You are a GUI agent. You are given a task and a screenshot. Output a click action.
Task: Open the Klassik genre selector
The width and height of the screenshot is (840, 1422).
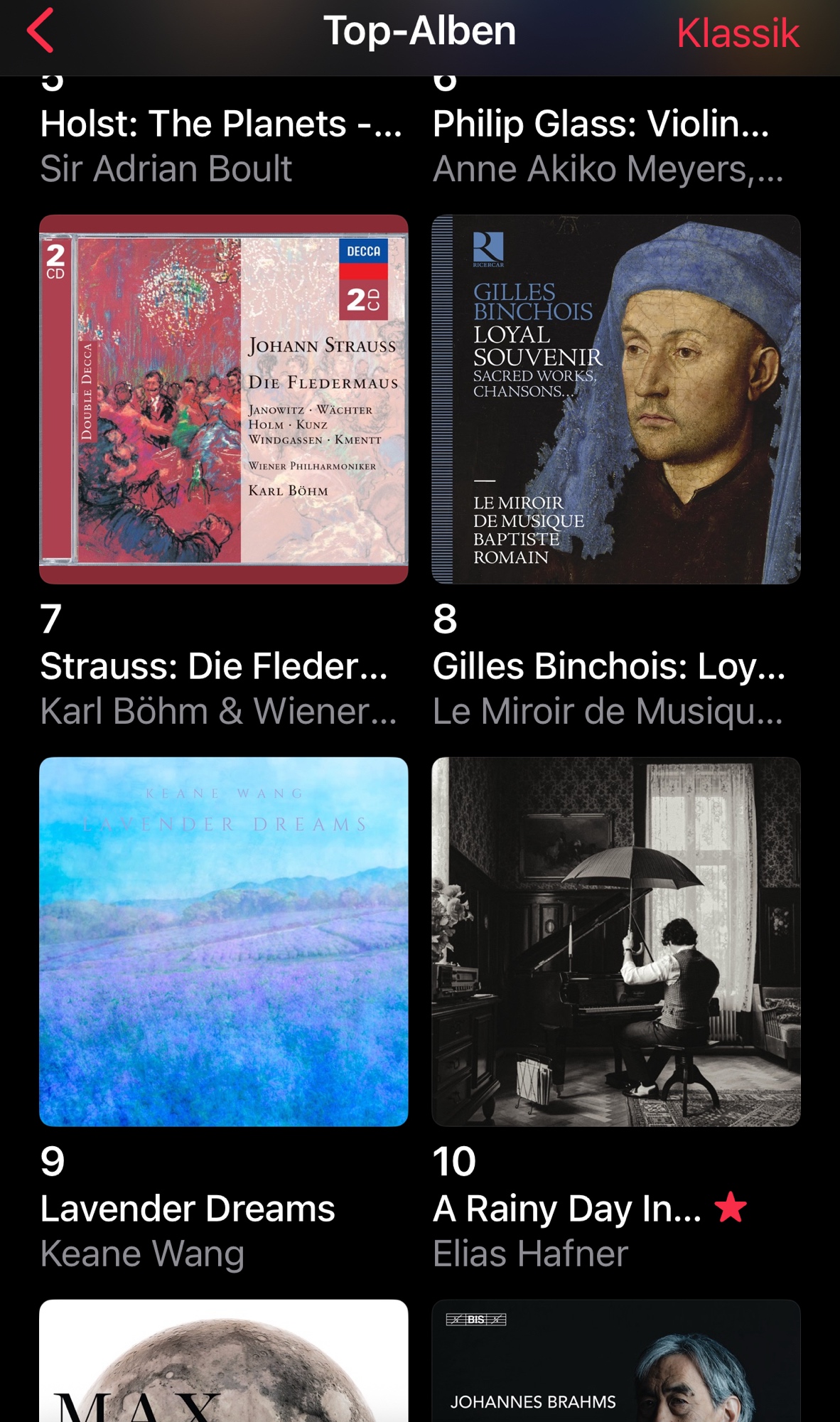(x=737, y=33)
